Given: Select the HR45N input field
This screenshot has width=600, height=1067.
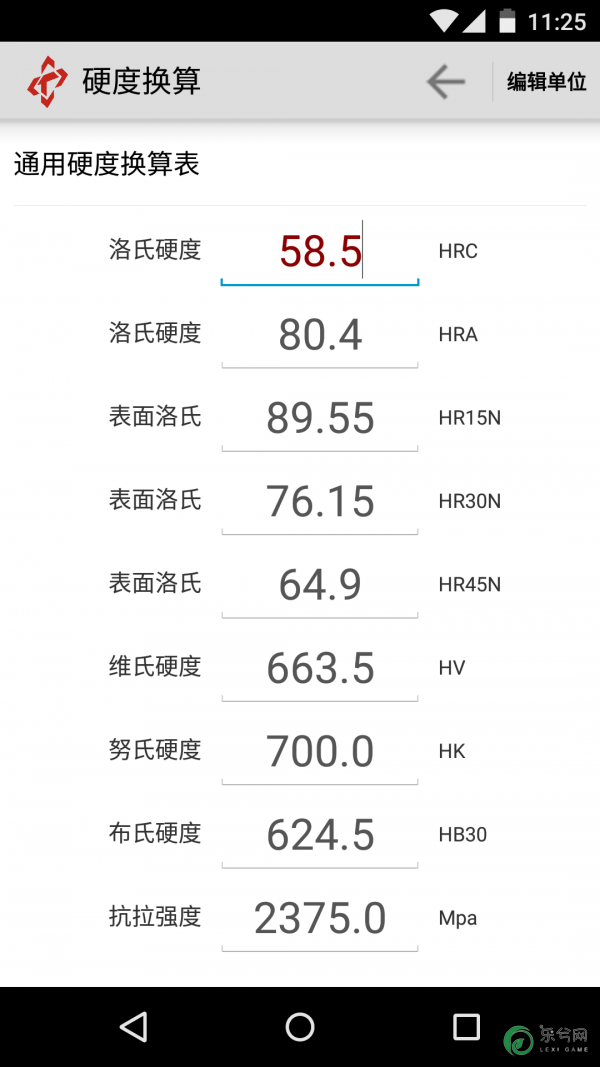Looking at the screenshot, I should click(320, 585).
